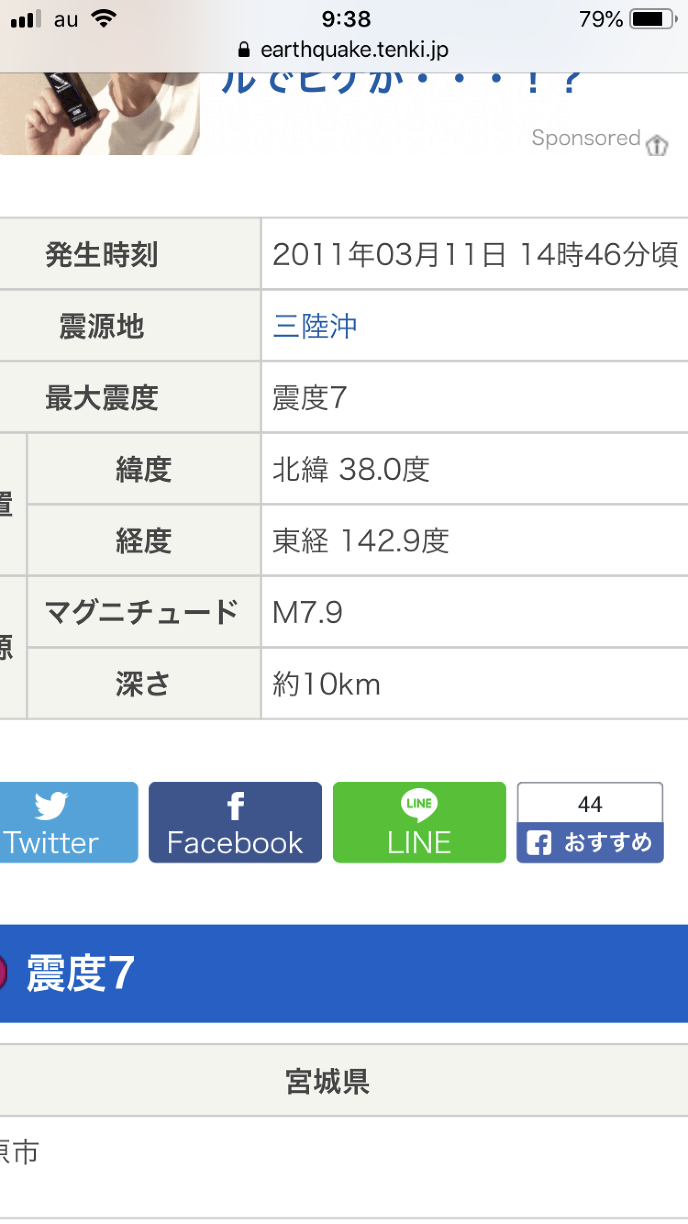Screen dimensions: 688x1224
Task: Share this earthquake on Facebook
Action: point(235,822)
